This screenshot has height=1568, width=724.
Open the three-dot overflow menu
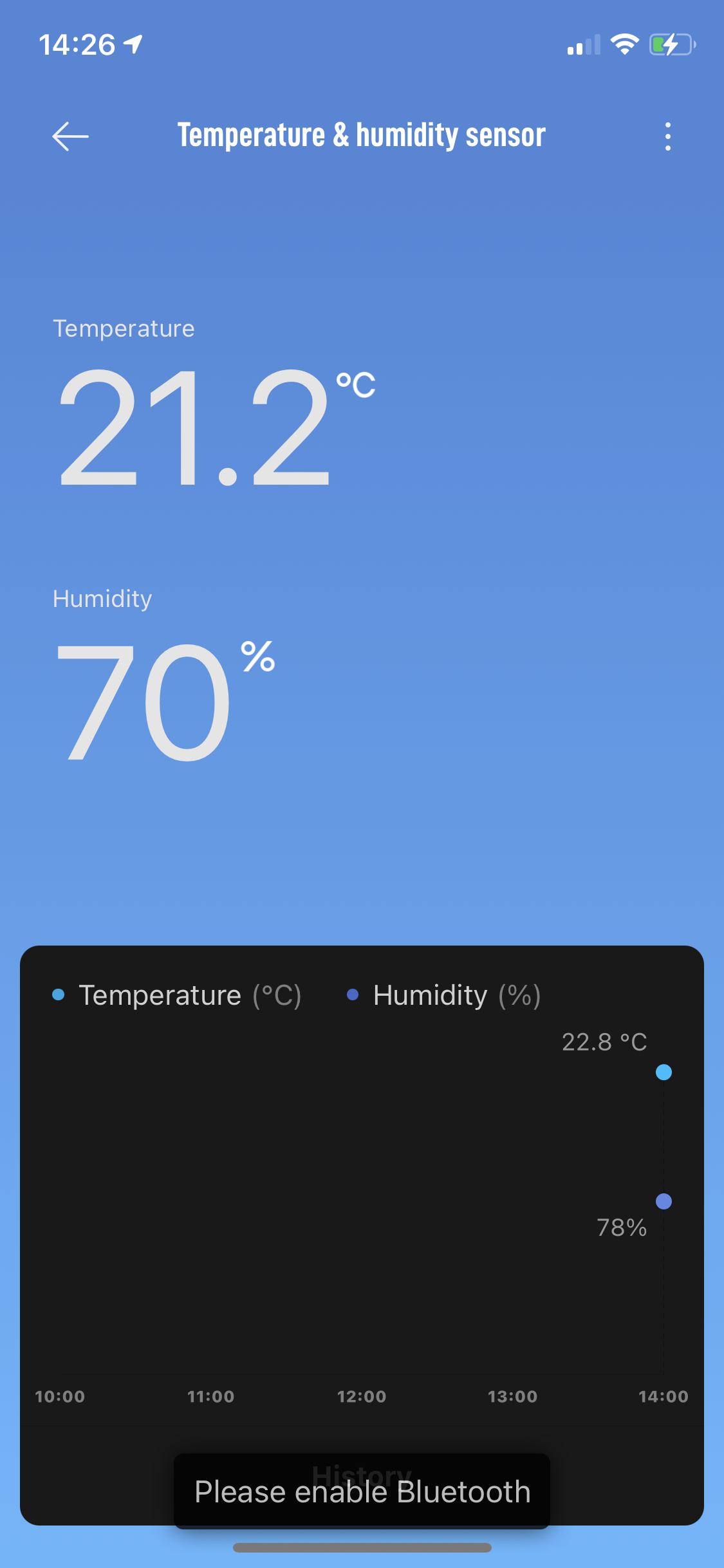pos(668,136)
